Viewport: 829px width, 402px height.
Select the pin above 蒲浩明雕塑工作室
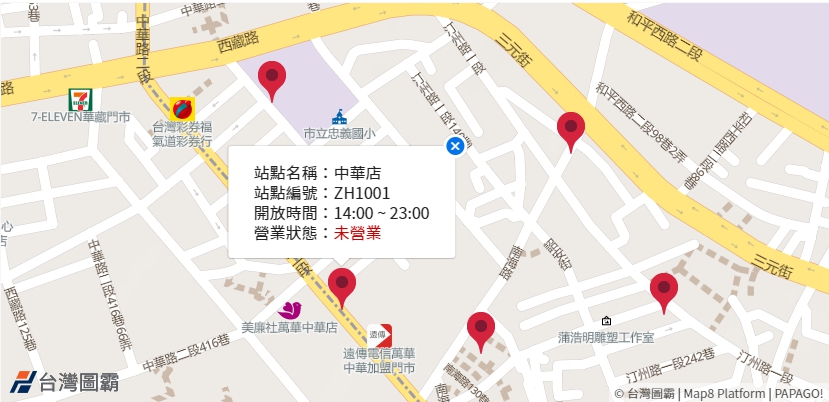[664, 290]
